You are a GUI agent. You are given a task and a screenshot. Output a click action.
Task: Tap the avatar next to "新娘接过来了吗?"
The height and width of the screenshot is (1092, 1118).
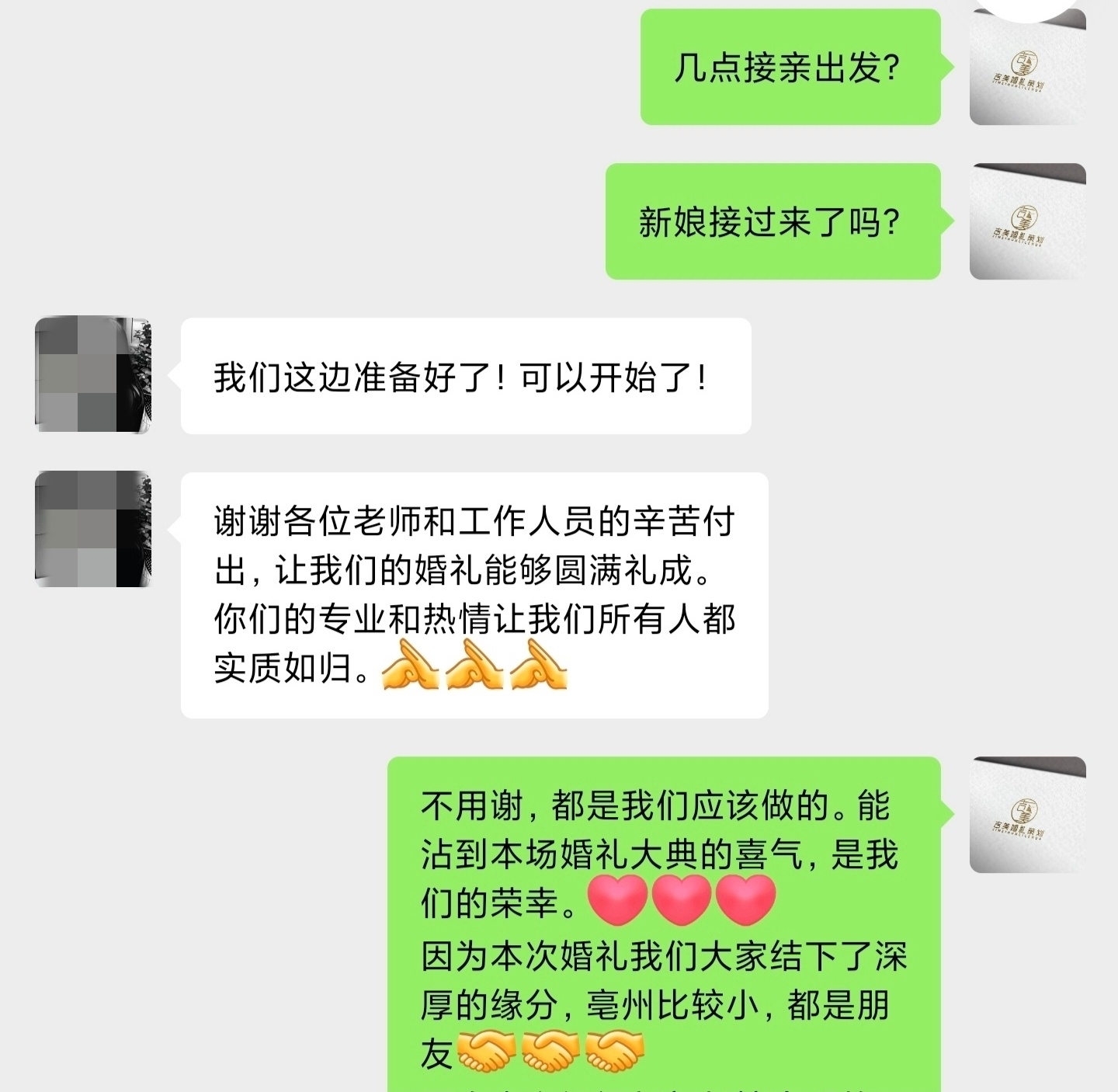pyautogui.click(x=1027, y=221)
